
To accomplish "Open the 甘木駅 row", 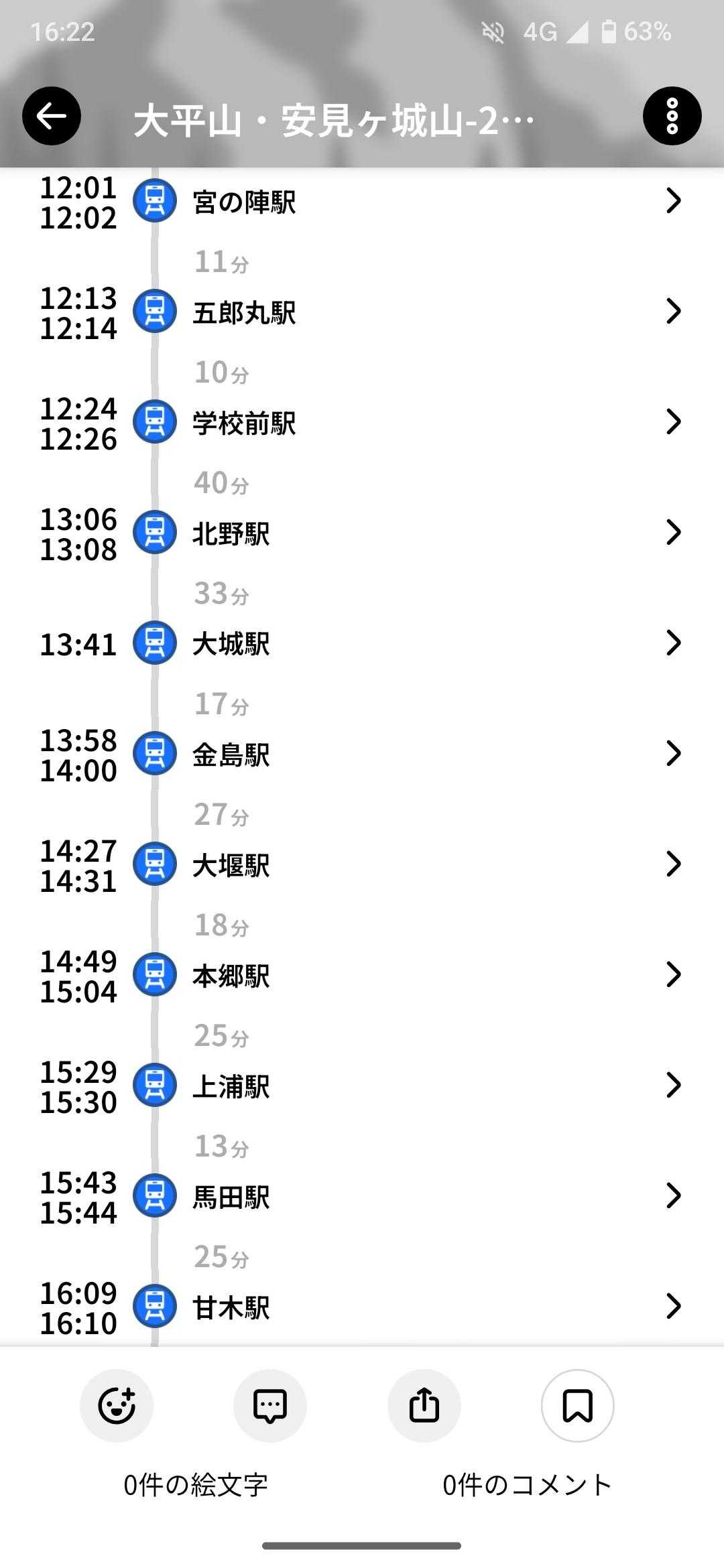I will tap(362, 1306).
